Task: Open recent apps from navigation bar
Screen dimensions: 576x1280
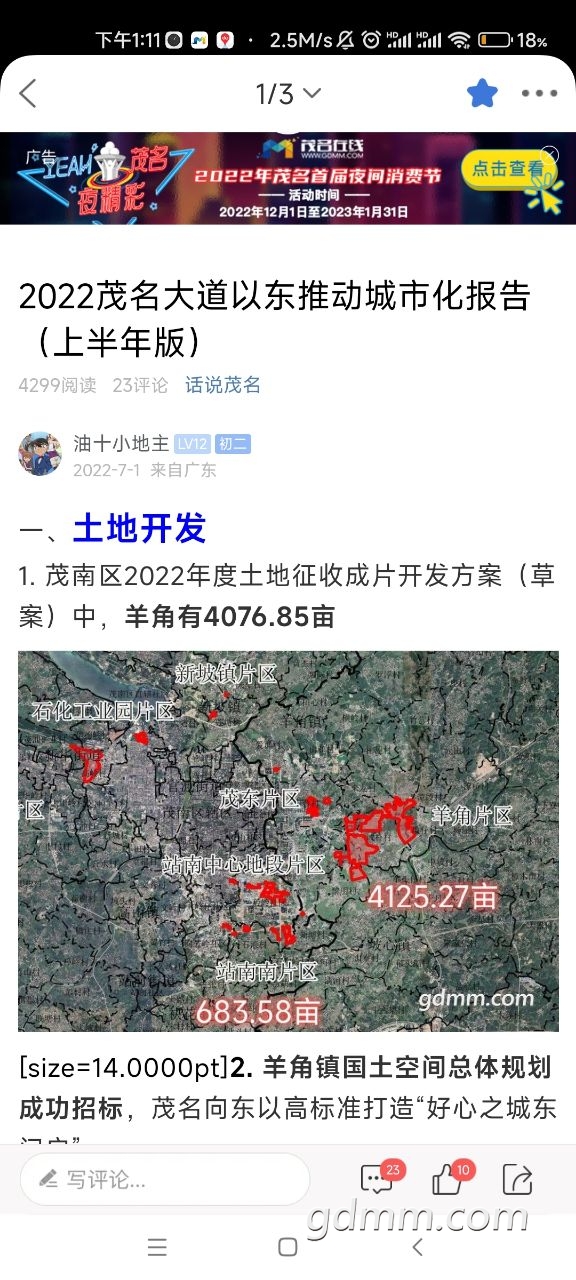Action: (x=157, y=1247)
